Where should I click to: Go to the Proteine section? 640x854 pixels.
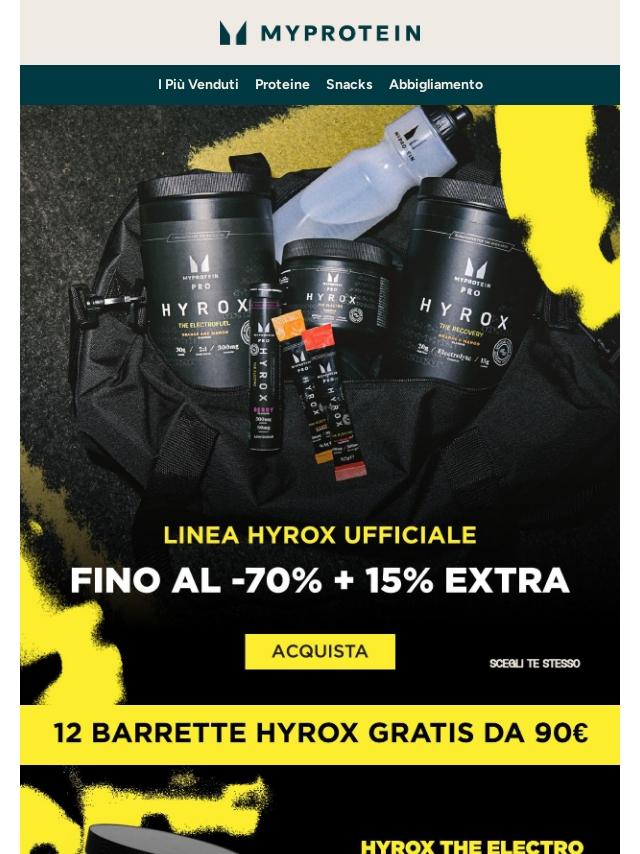tap(282, 84)
